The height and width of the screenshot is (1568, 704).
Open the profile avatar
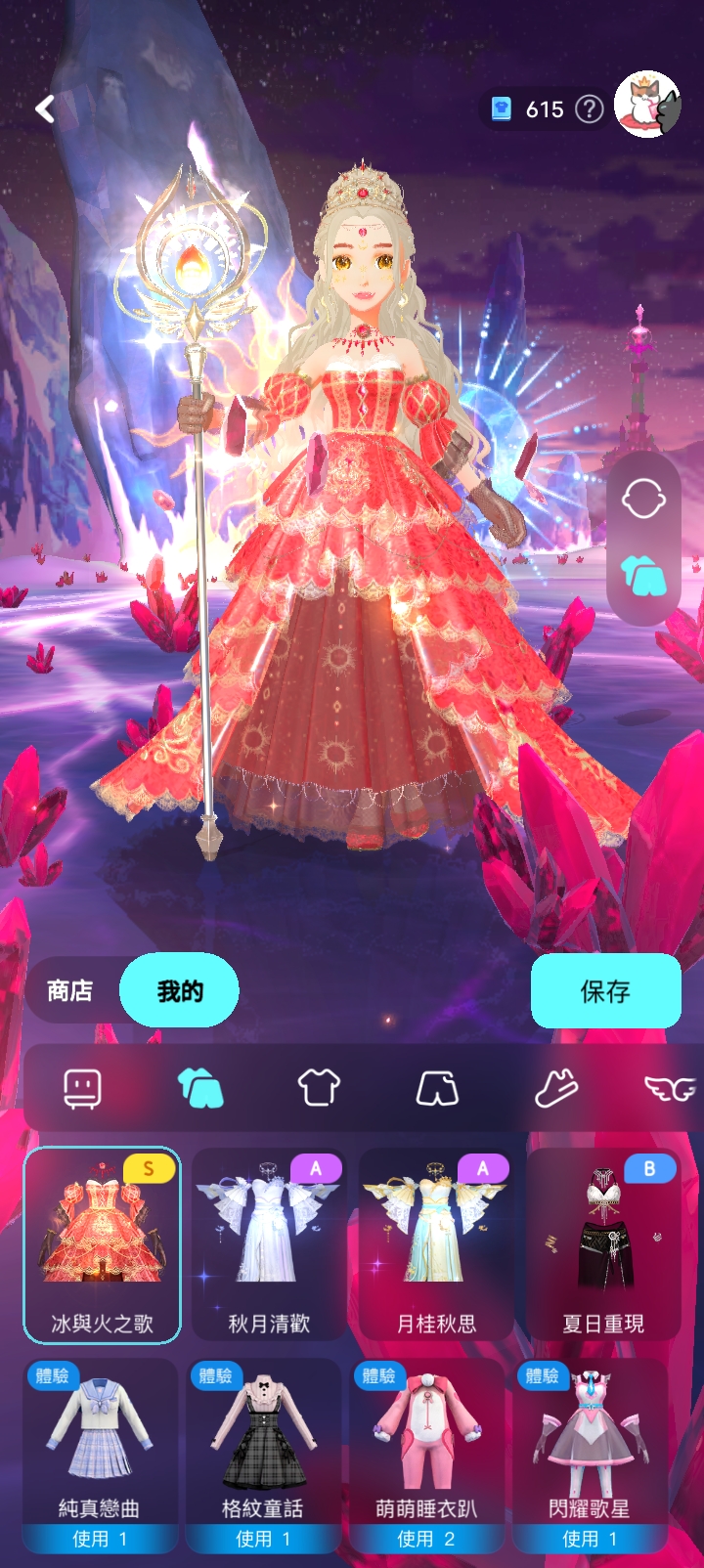click(x=646, y=106)
